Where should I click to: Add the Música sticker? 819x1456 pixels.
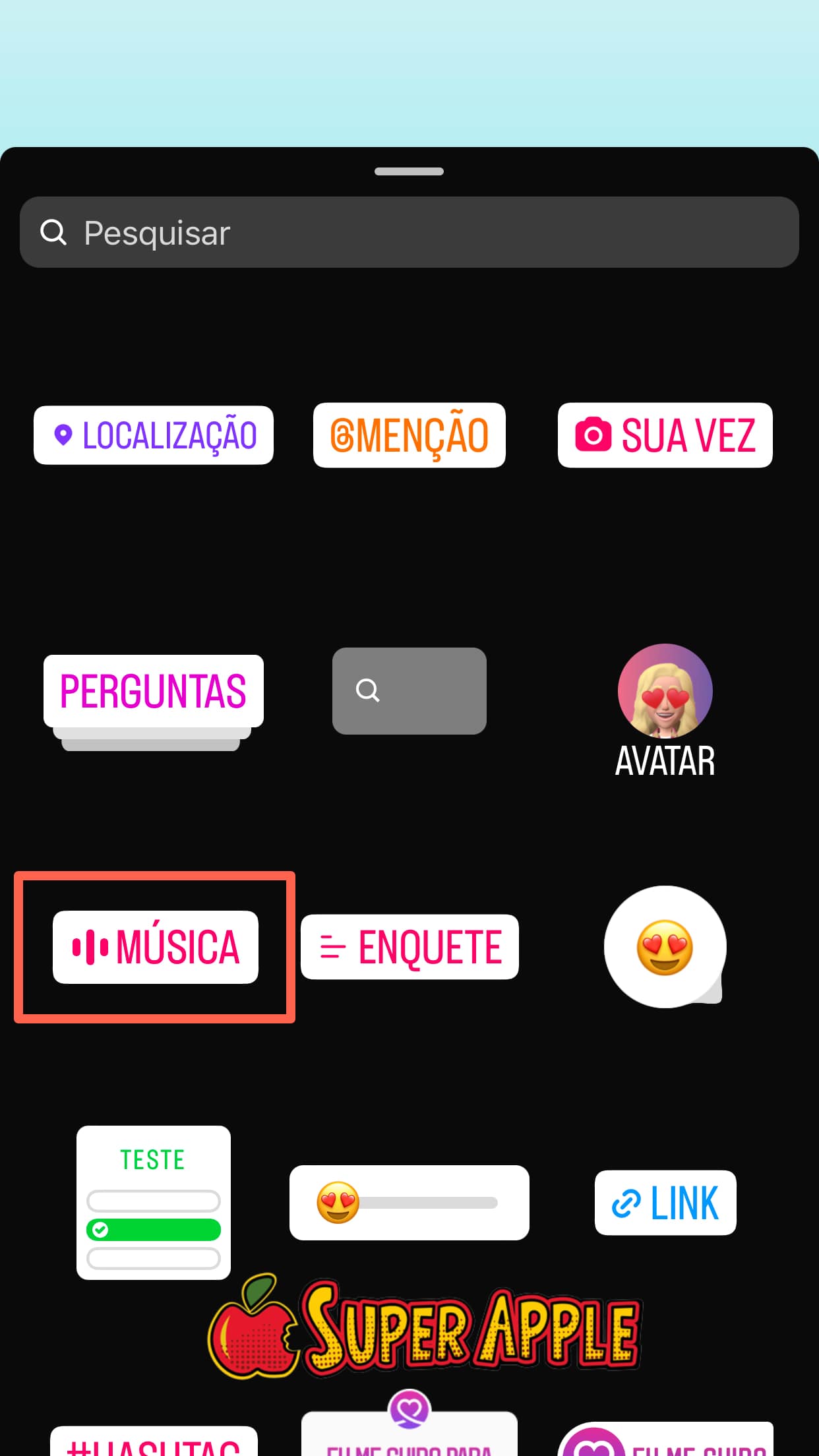pyautogui.click(x=156, y=947)
